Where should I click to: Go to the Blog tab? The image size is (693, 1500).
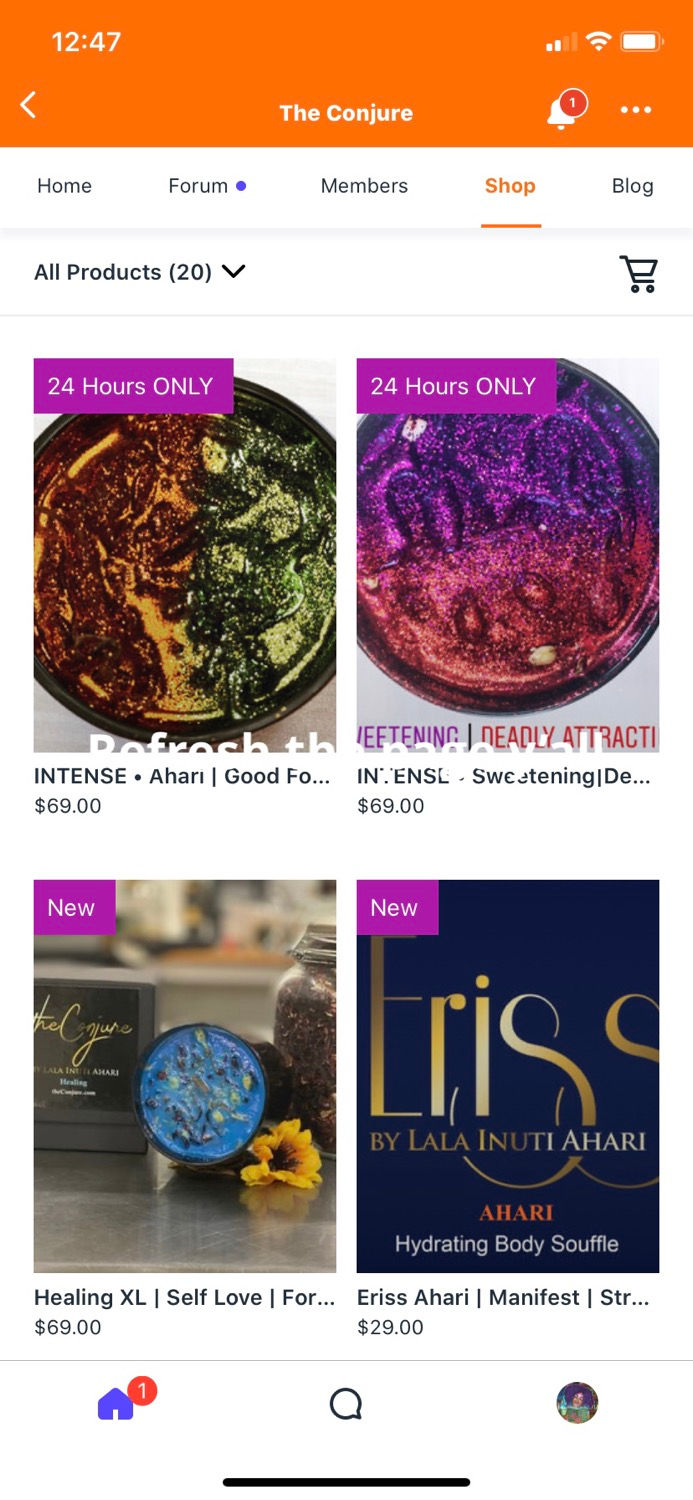632,186
